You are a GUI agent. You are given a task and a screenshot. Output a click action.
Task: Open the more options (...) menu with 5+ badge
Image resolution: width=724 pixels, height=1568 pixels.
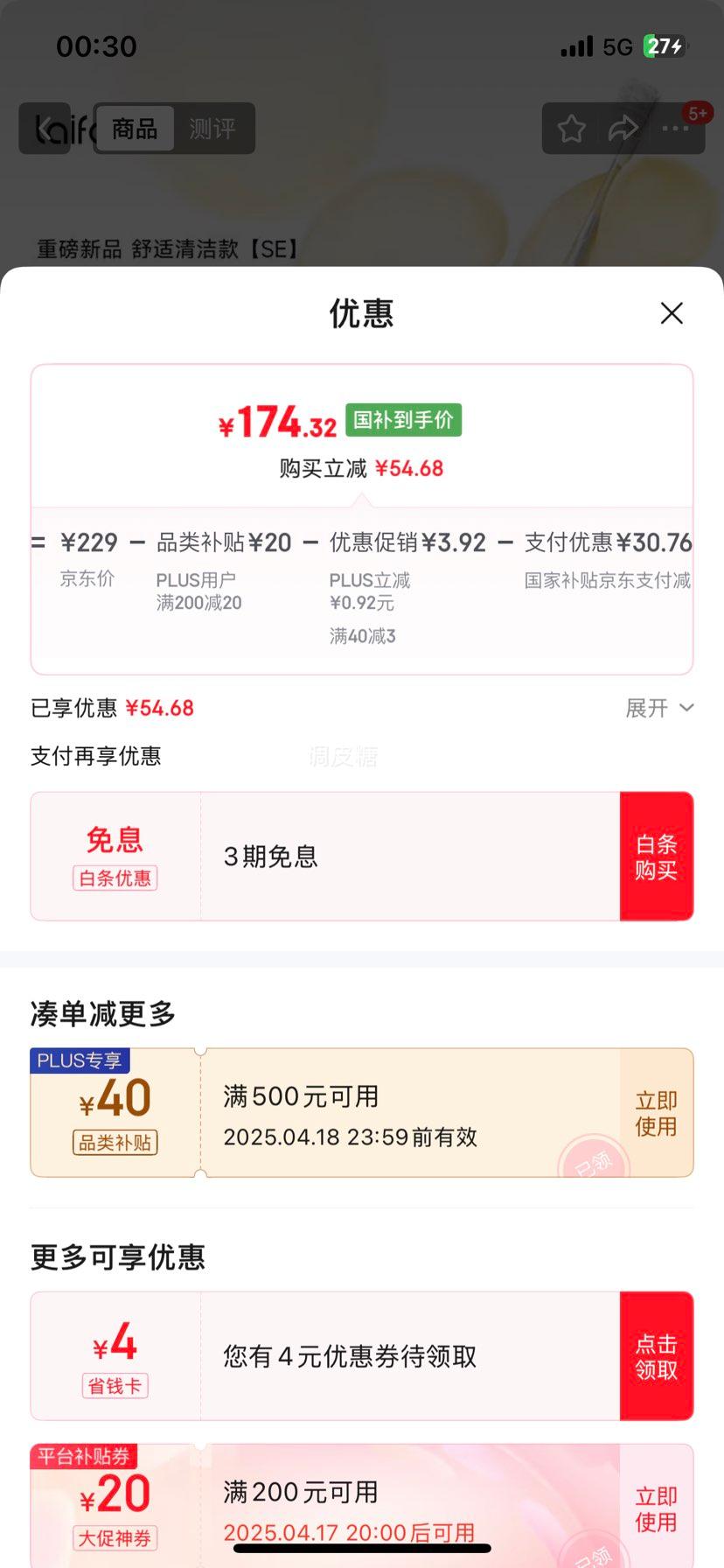point(674,129)
